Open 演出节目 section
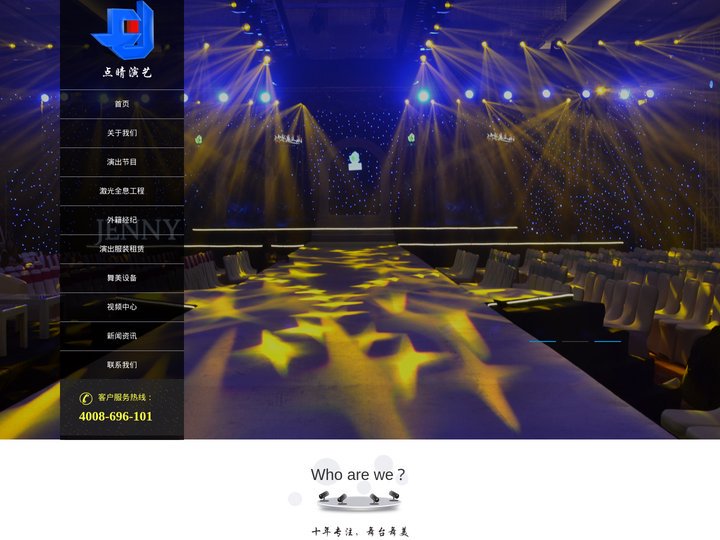720x540 pixels. click(122, 162)
